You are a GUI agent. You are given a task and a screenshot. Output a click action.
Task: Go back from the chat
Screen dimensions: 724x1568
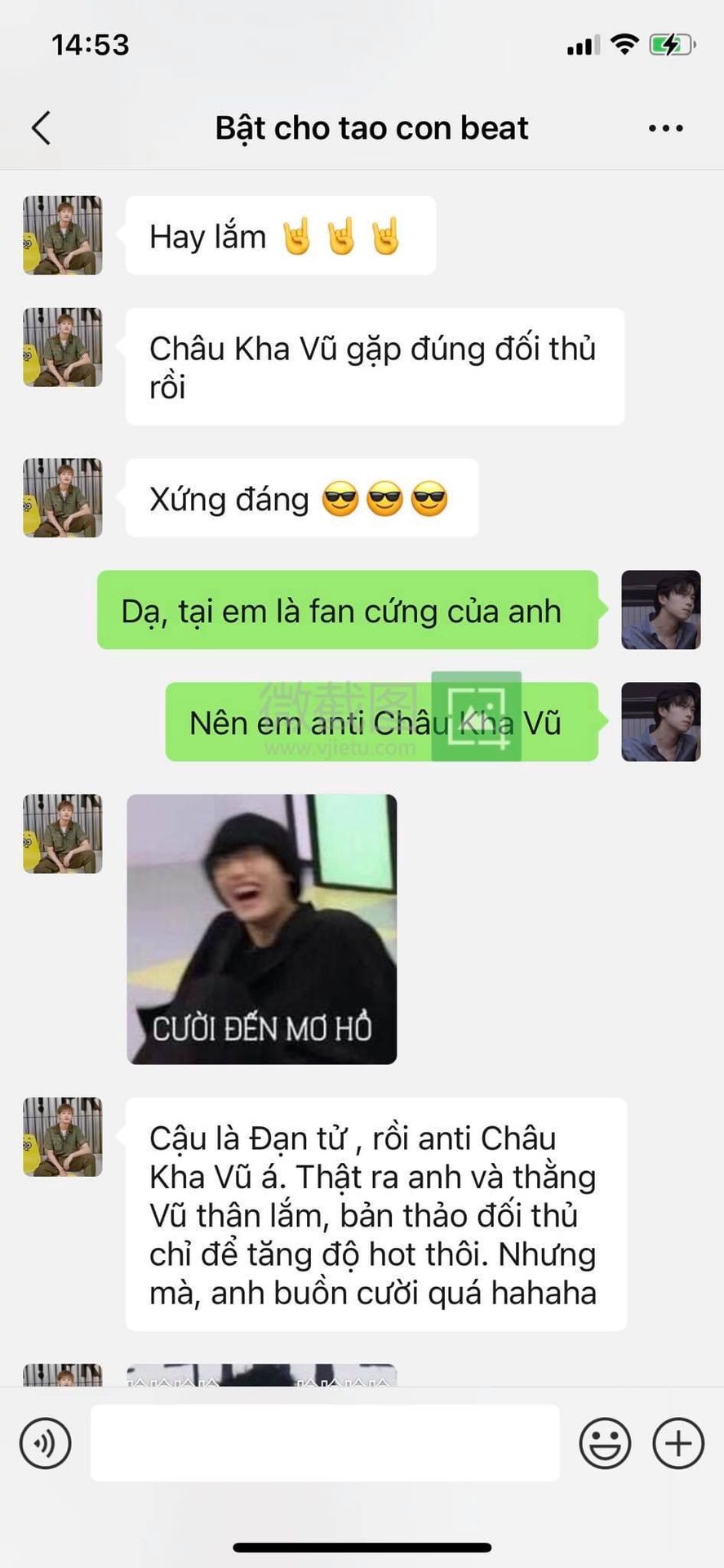tap(41, 128)
